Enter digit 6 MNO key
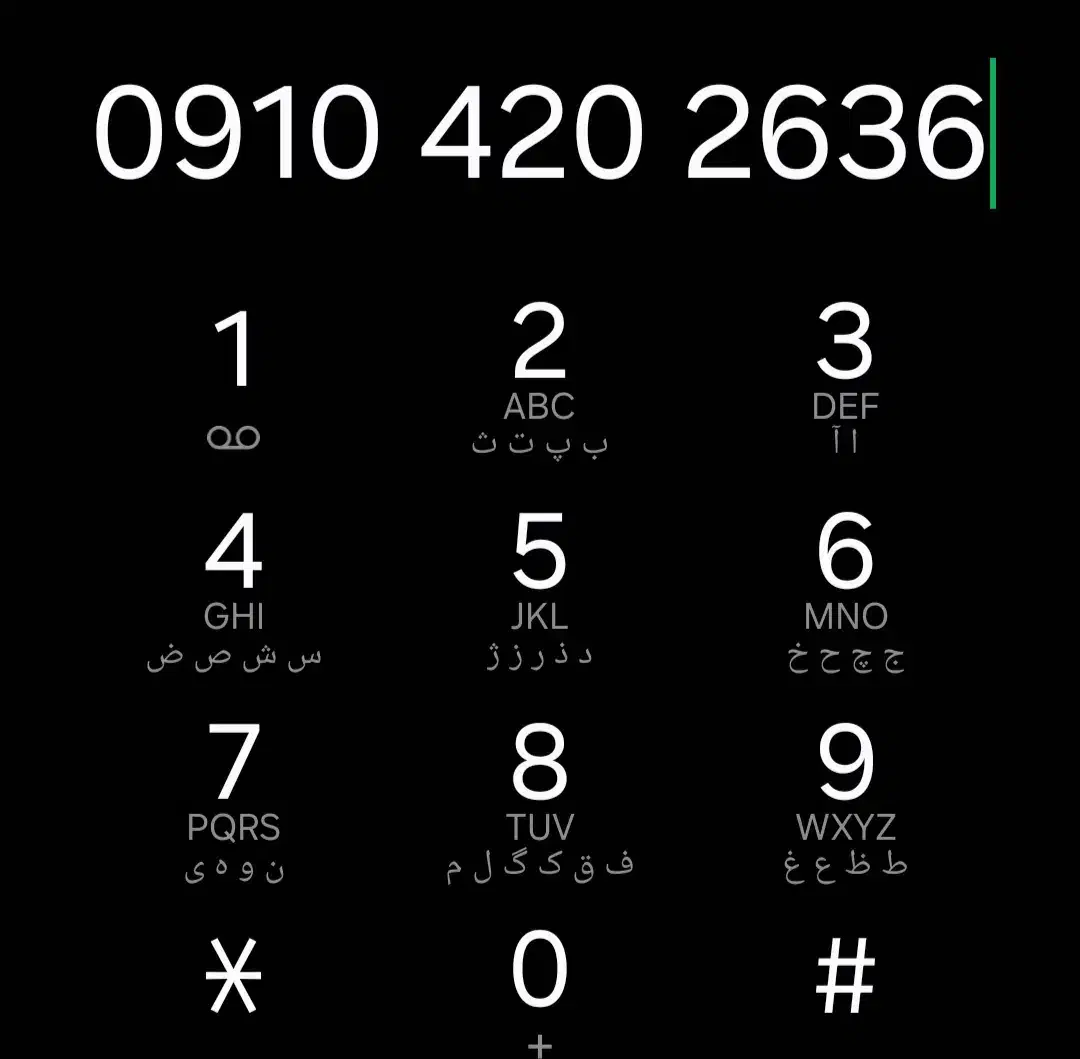The width and height of the screenshot is (1080, 1059). [845, 588]
